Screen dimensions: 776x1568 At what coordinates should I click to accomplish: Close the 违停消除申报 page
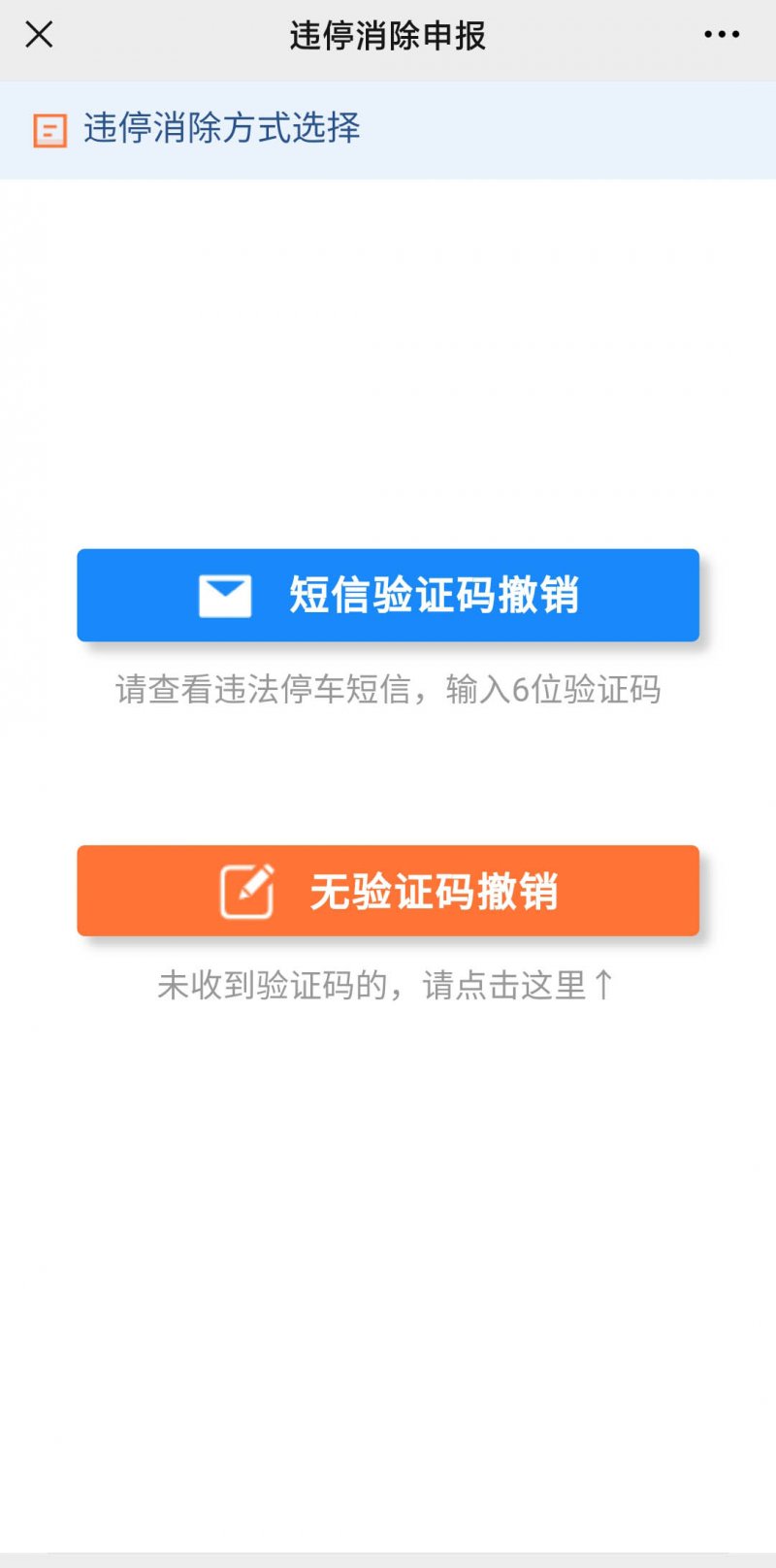click(x=39, y=35)
